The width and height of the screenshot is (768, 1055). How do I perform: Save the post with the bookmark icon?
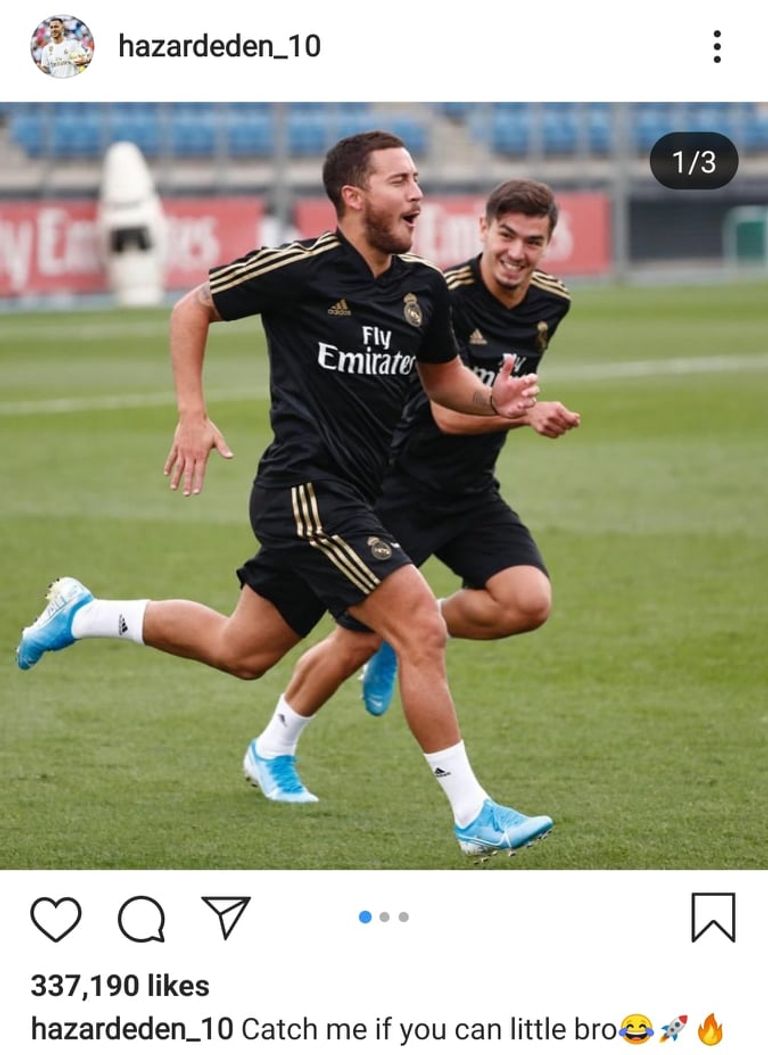pos(713,917)
